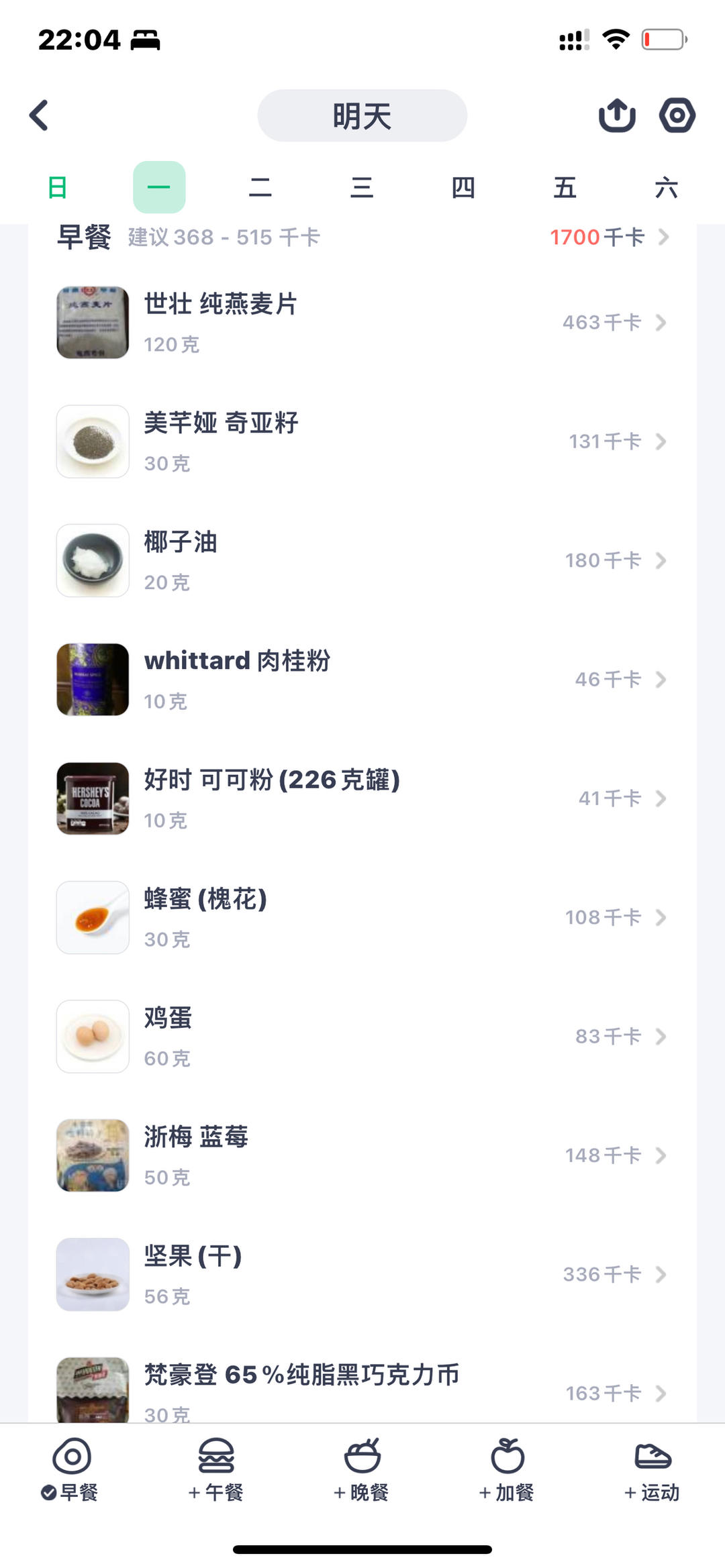The height and width of the screenshot is (1568, 725).
Task: Tap the back arrow at top left
Action: click(x=38, y=115)
